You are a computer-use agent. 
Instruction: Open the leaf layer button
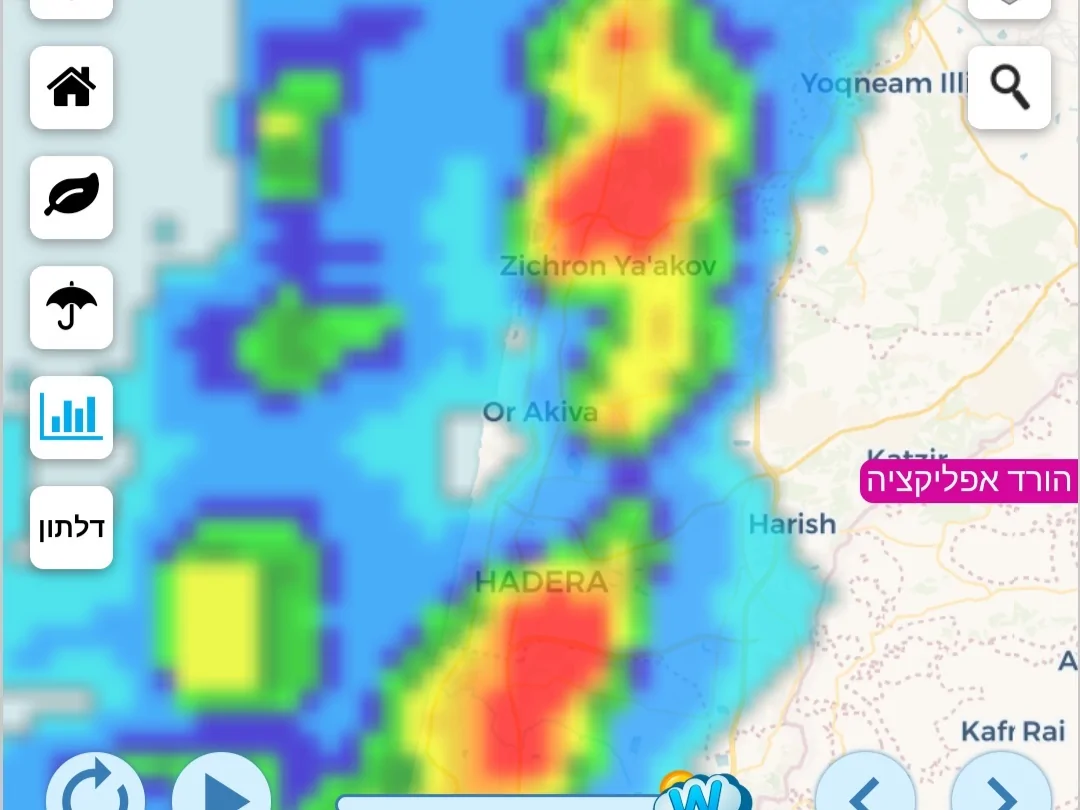[71, 197]
